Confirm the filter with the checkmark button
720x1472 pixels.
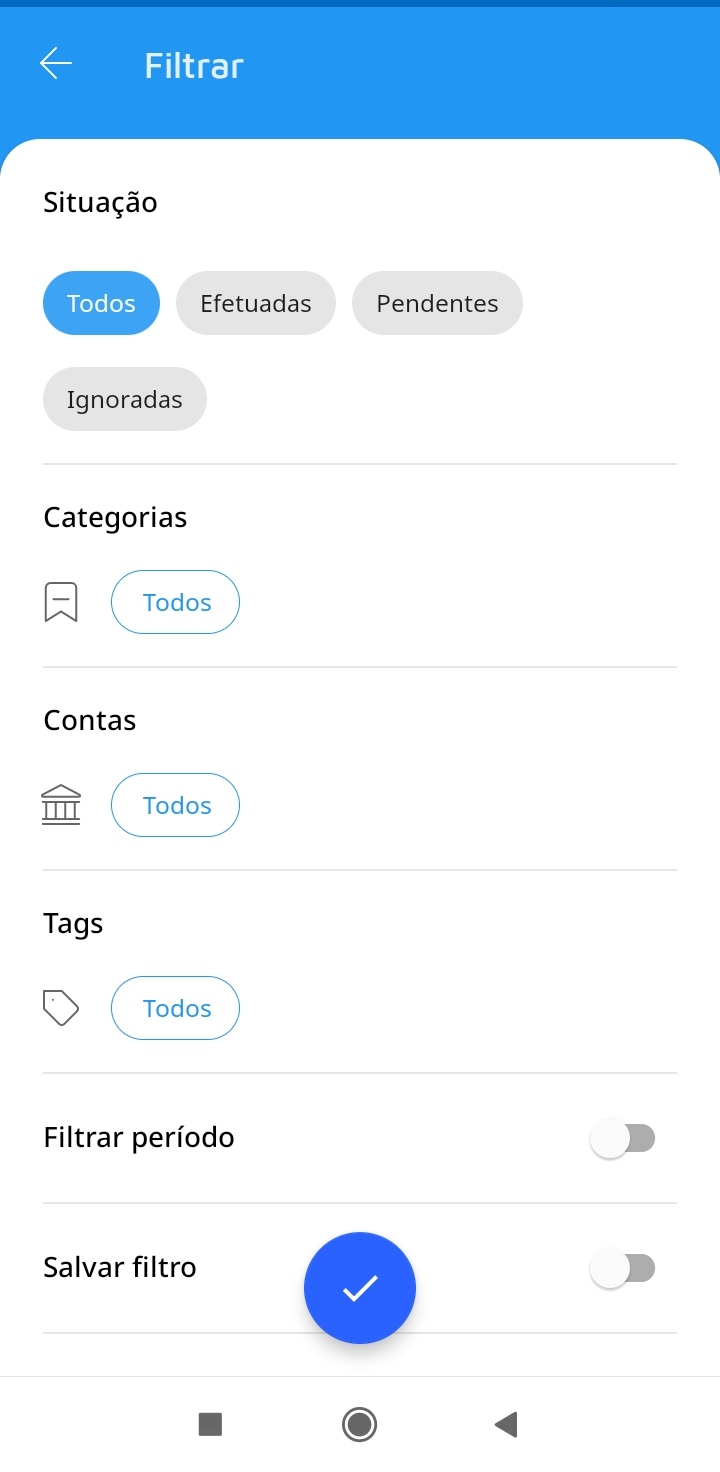coord(360,1288)
